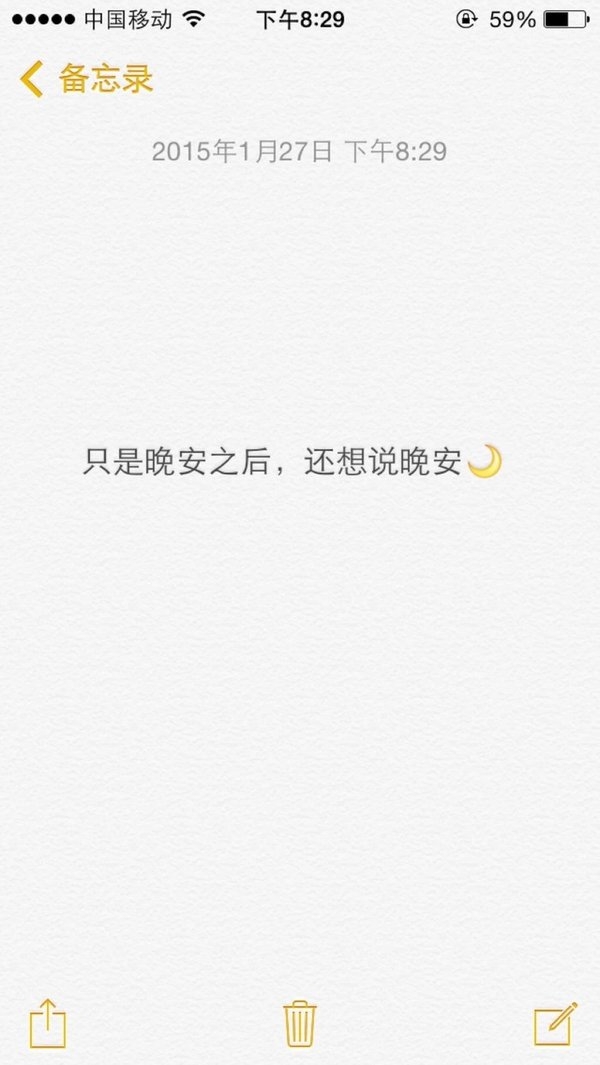The height and width of the screenshot is (1065, 600).
Task: Delete this note with trash icon
Action: 300,1024
